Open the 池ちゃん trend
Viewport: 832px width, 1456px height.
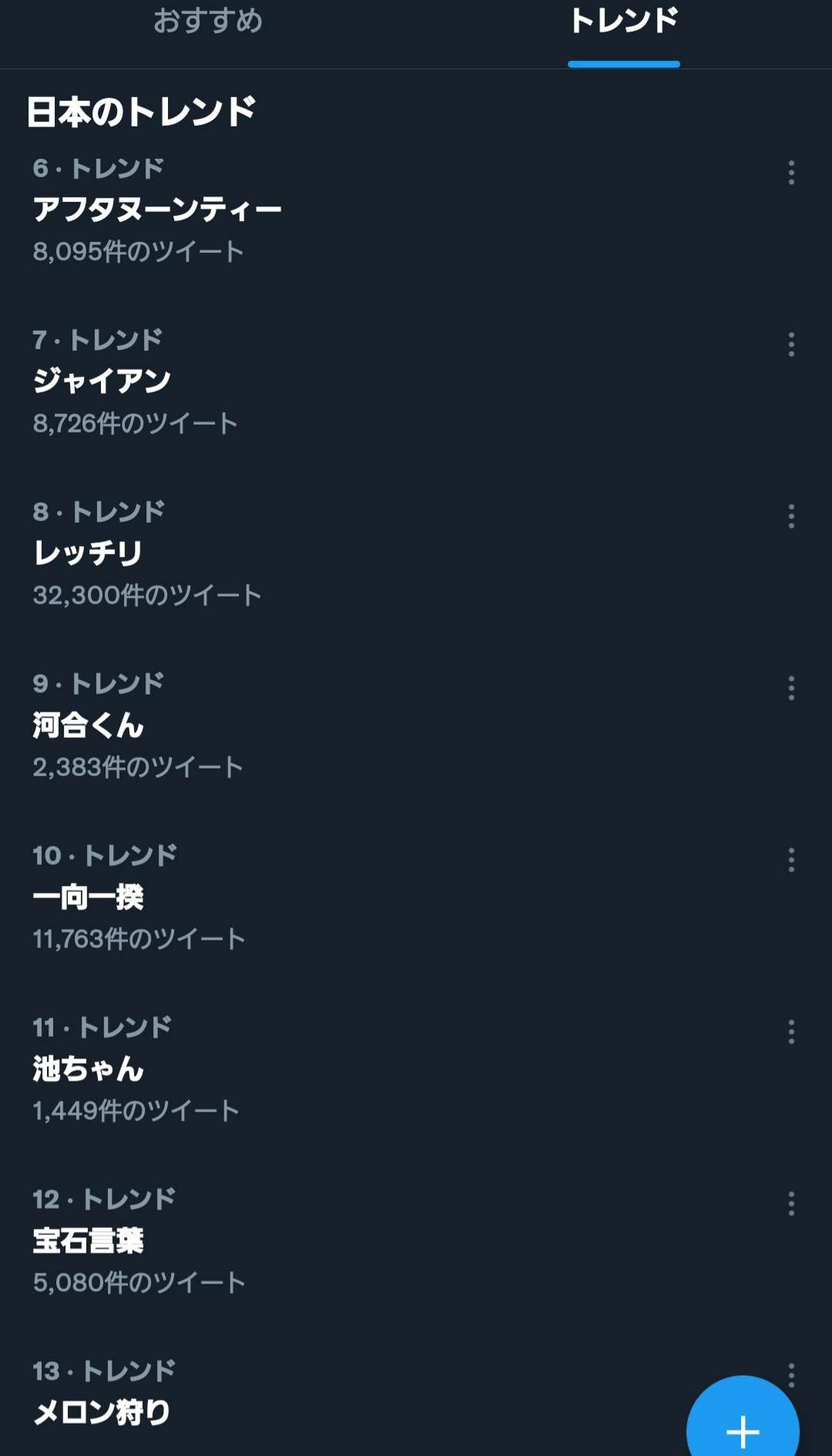pyautogui.click(x=89, y=1069)
